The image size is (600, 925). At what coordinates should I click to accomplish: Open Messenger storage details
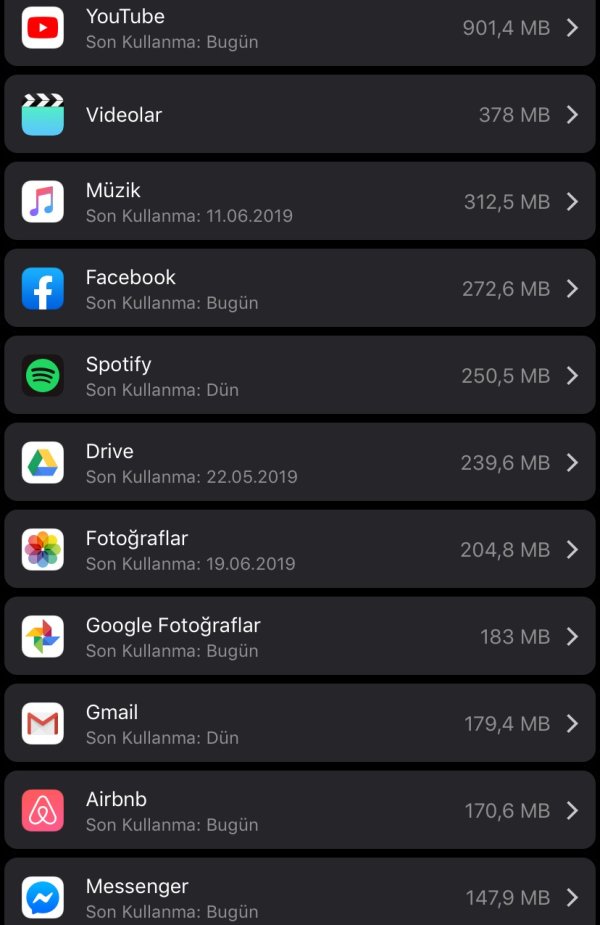pyautogui.click(x=300, y=895)
